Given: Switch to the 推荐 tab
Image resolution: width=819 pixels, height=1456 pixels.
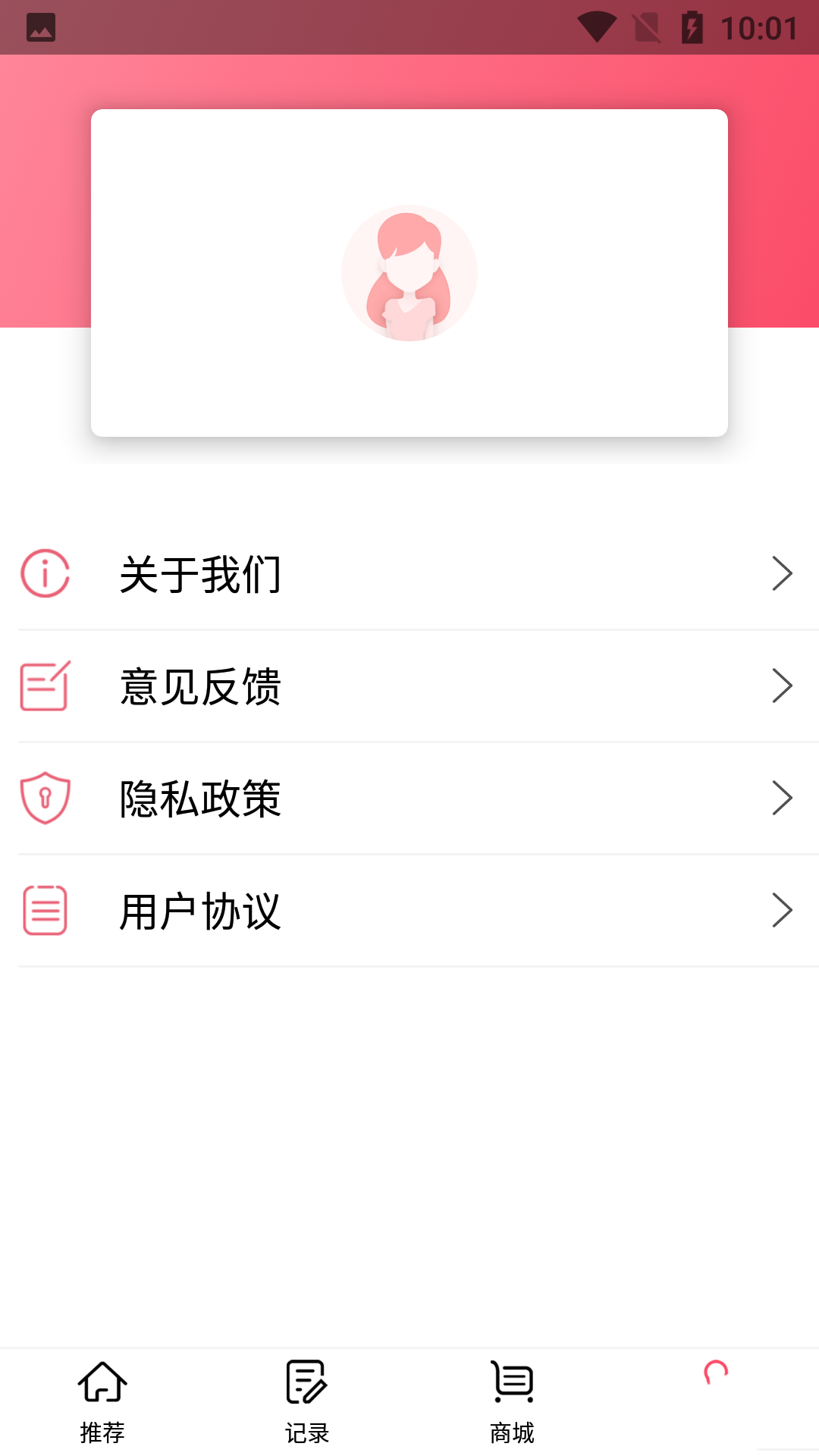Looking at the screenshot, I should click(102, 1410).
